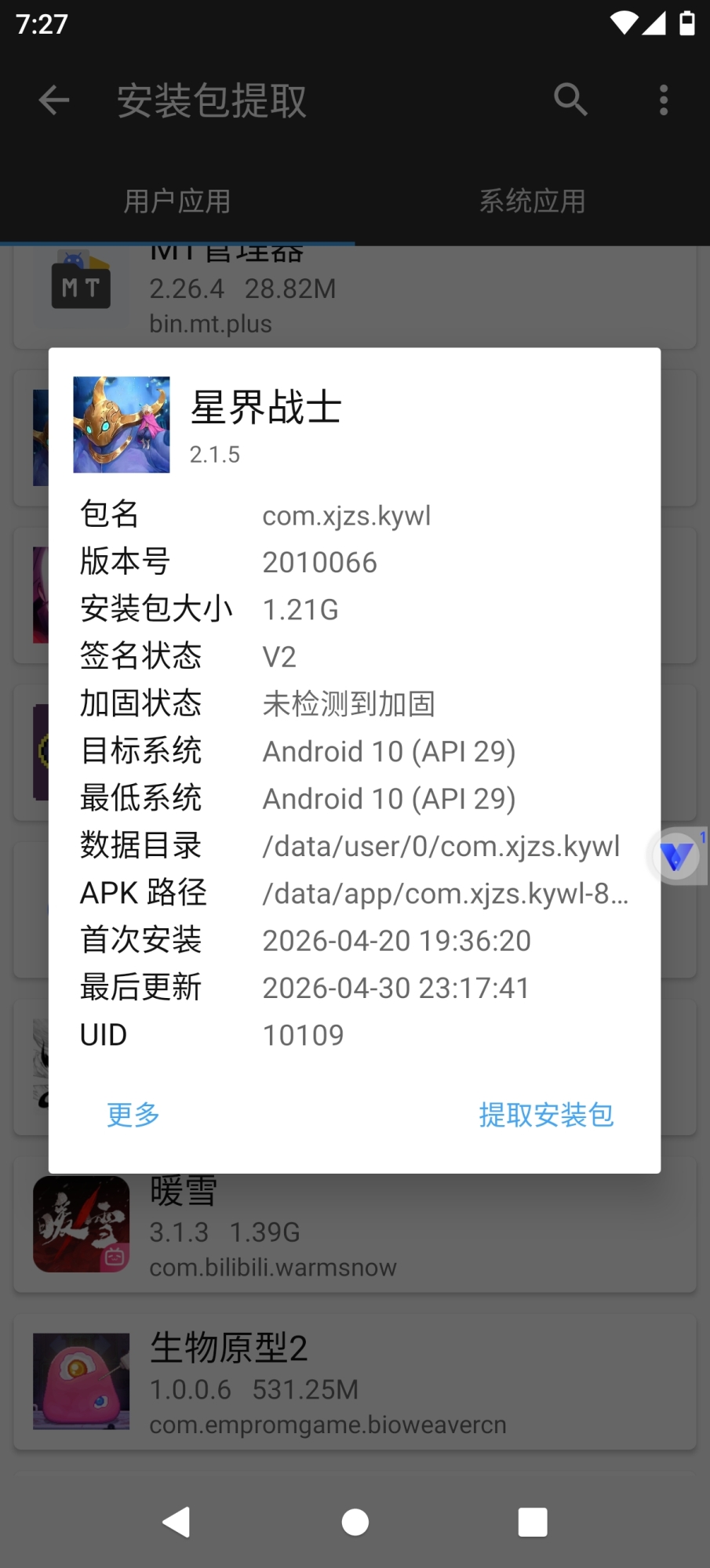710x1568 pixels.
Task: Open the overflow menu
Action: 664,100
